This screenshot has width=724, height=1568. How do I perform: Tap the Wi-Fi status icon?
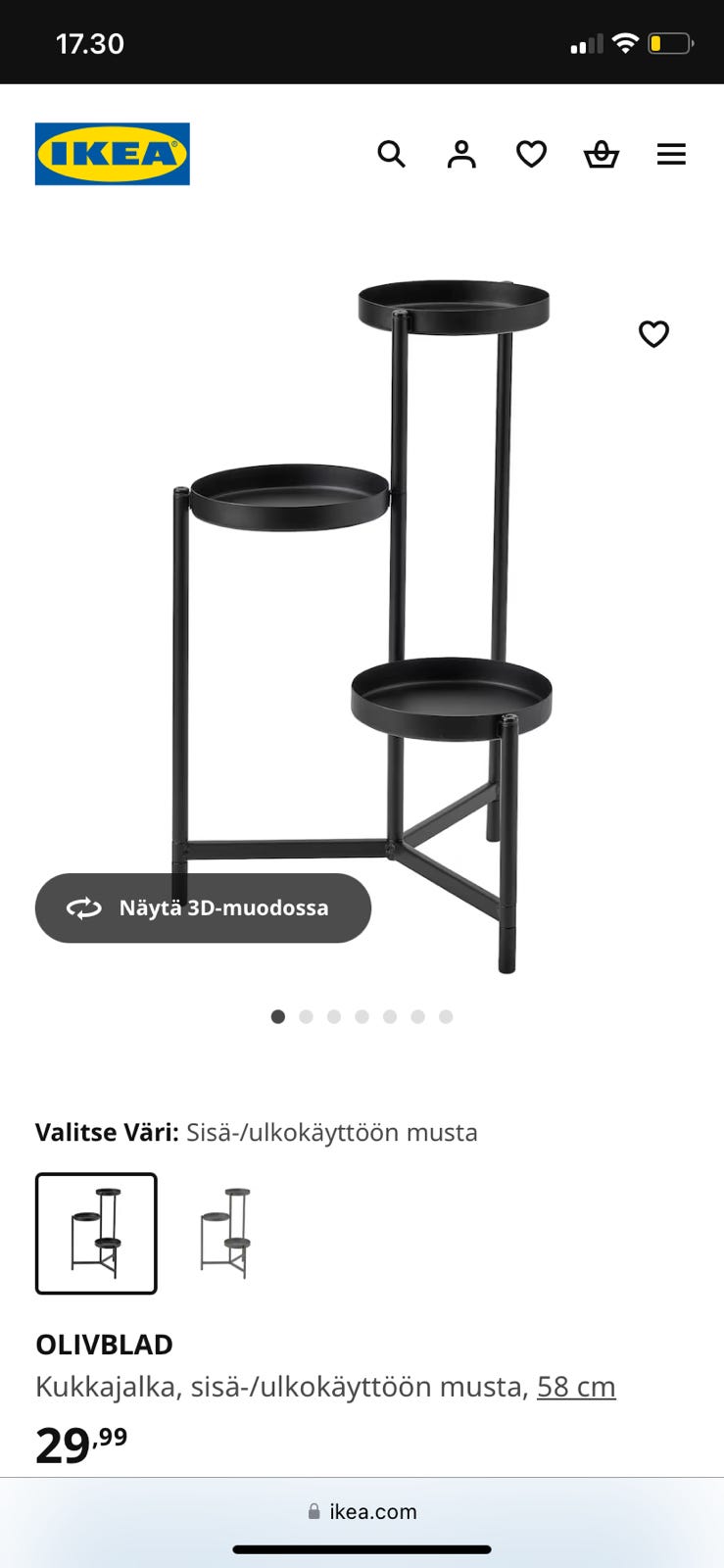[x=627, y=42]
